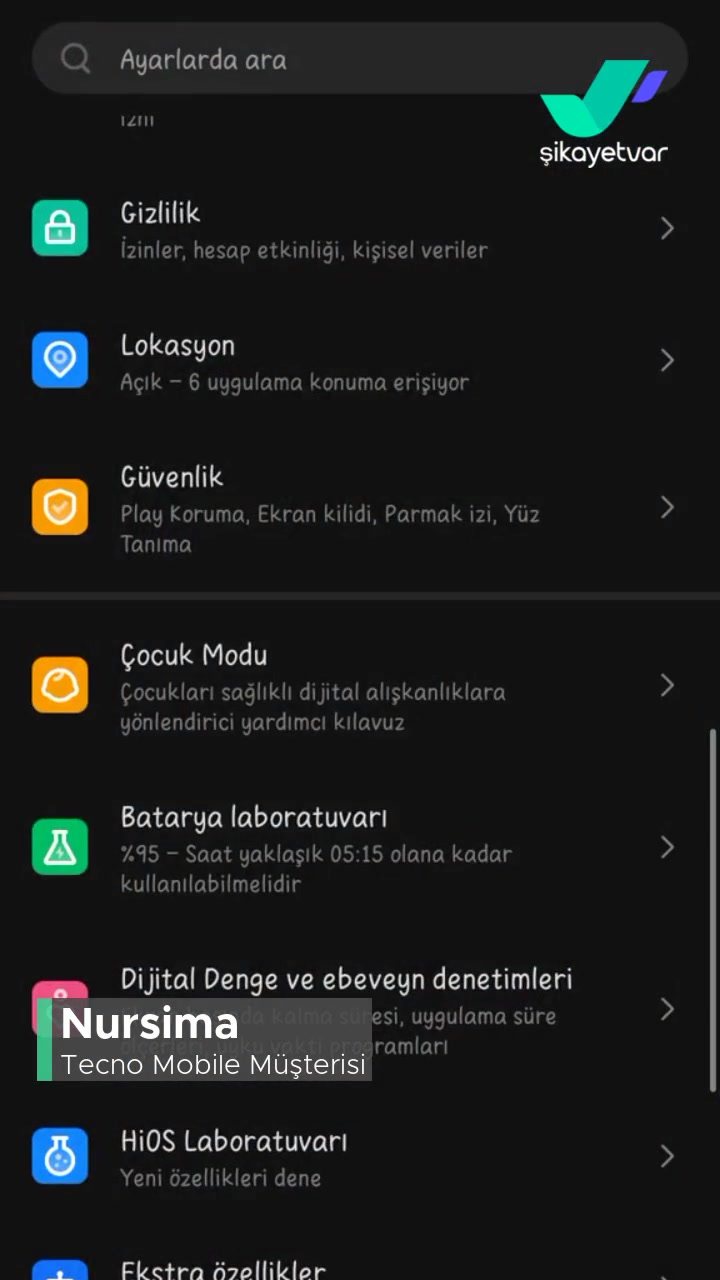Open the Gizlilik privacy settings icon
The width and height of the screenshot is (720, 1280).
pyautogui.click(x=60, y=228)
